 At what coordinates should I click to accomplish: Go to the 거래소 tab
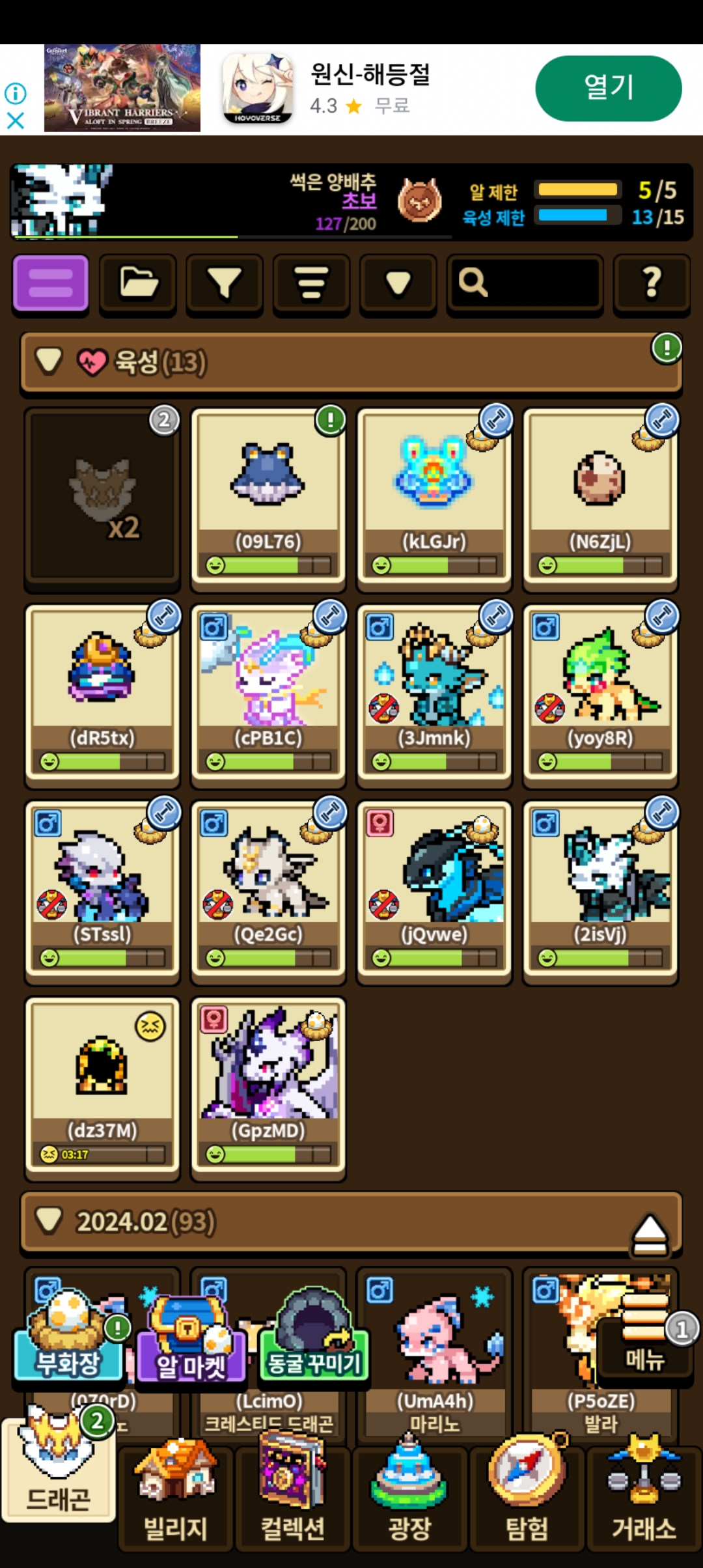tap(644, 1498)
